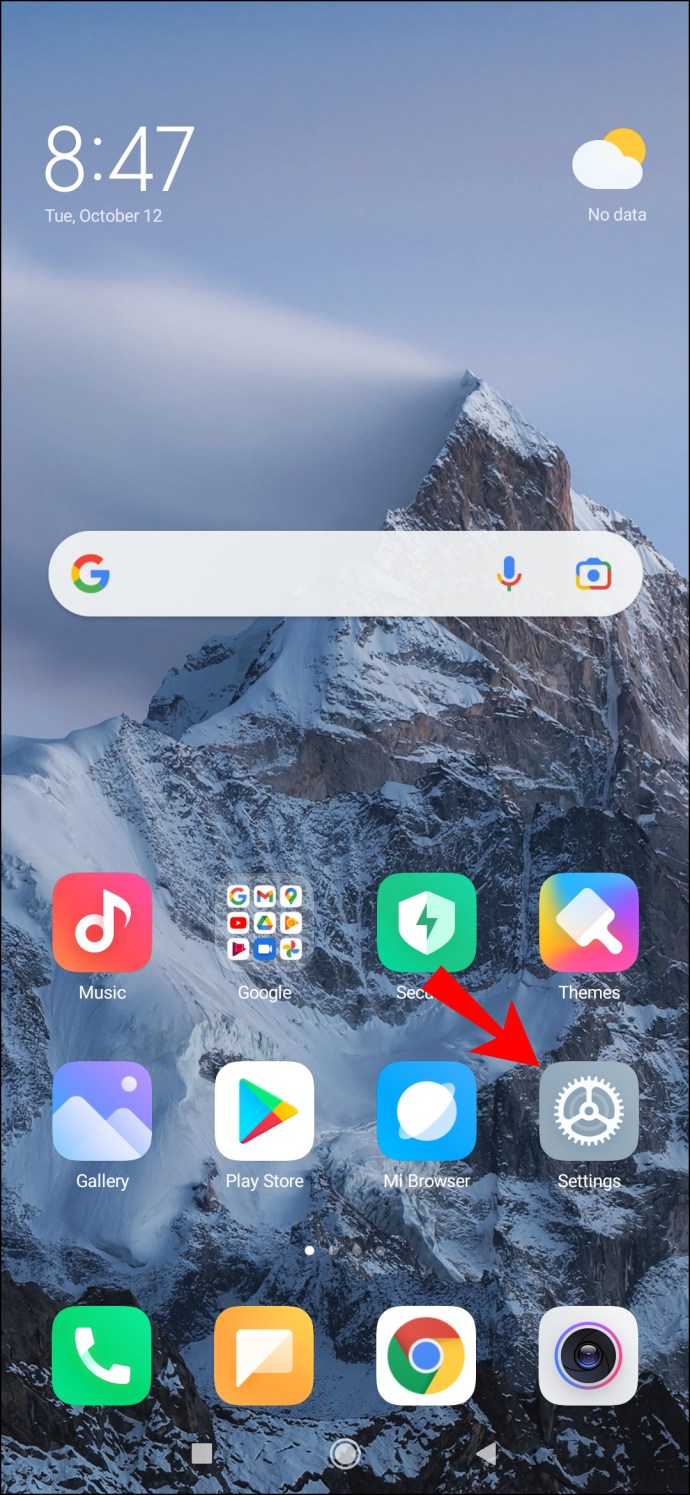The image size is (690, 1495).
Task: Open the Gallery app
Action: (102, 1111)
